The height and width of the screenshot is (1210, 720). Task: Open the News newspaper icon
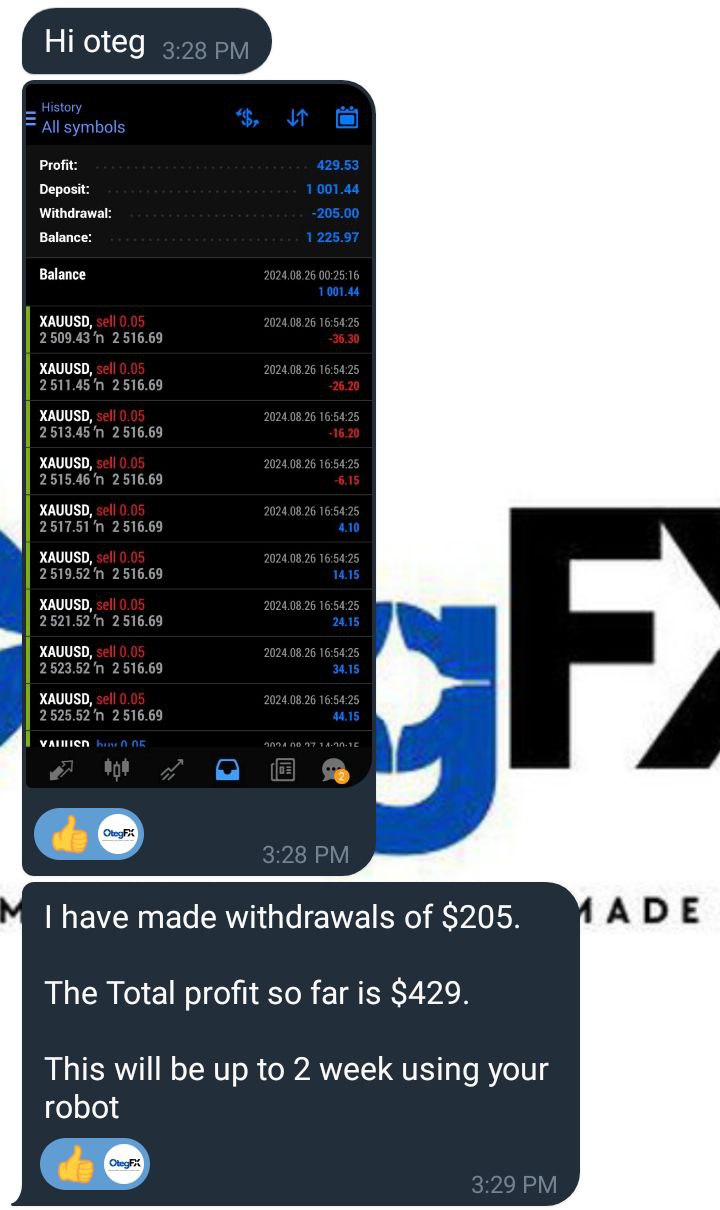[x=282, y=770]
